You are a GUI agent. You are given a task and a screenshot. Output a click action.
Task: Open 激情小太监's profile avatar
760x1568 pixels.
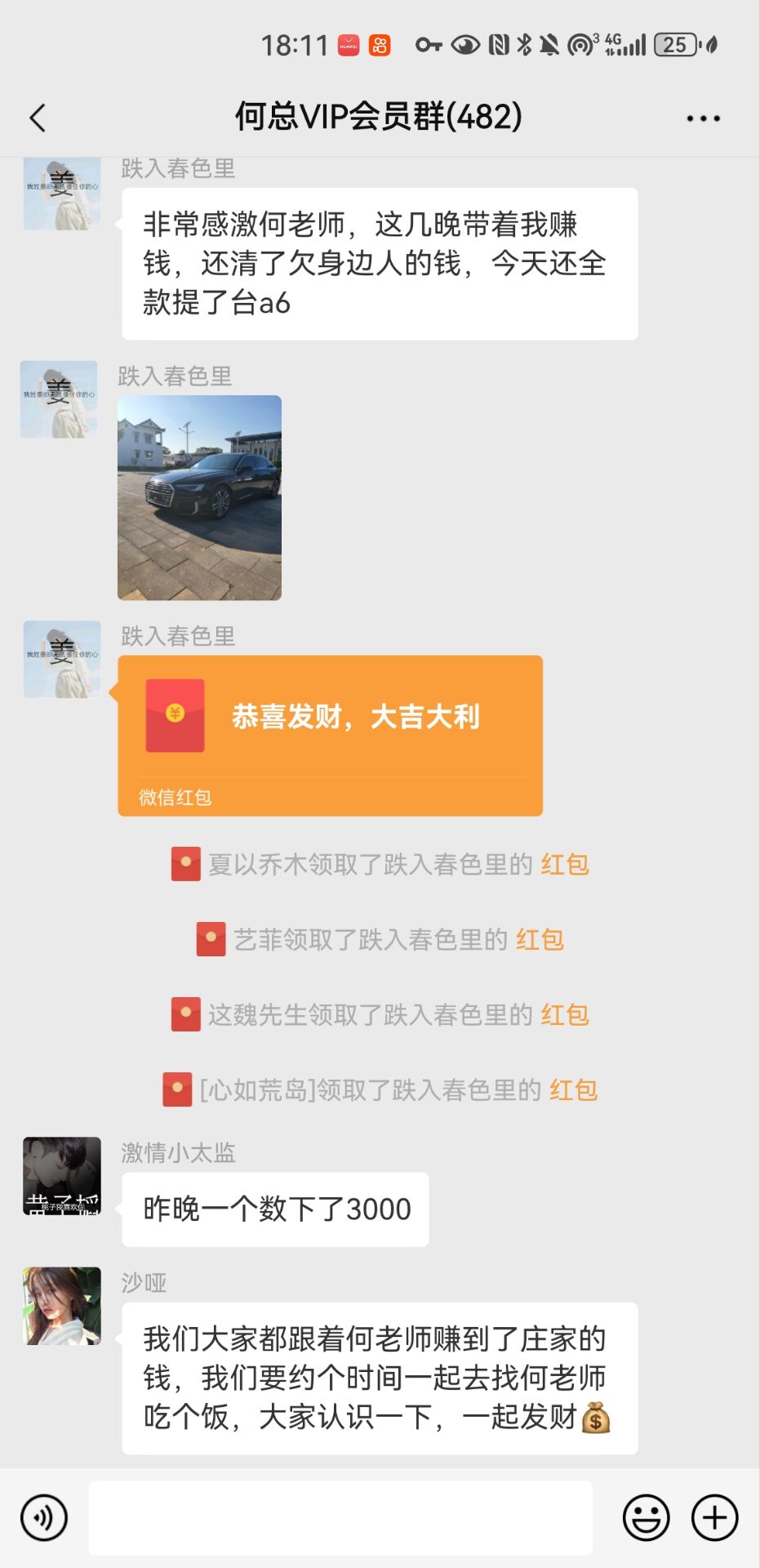[62, 1175]
